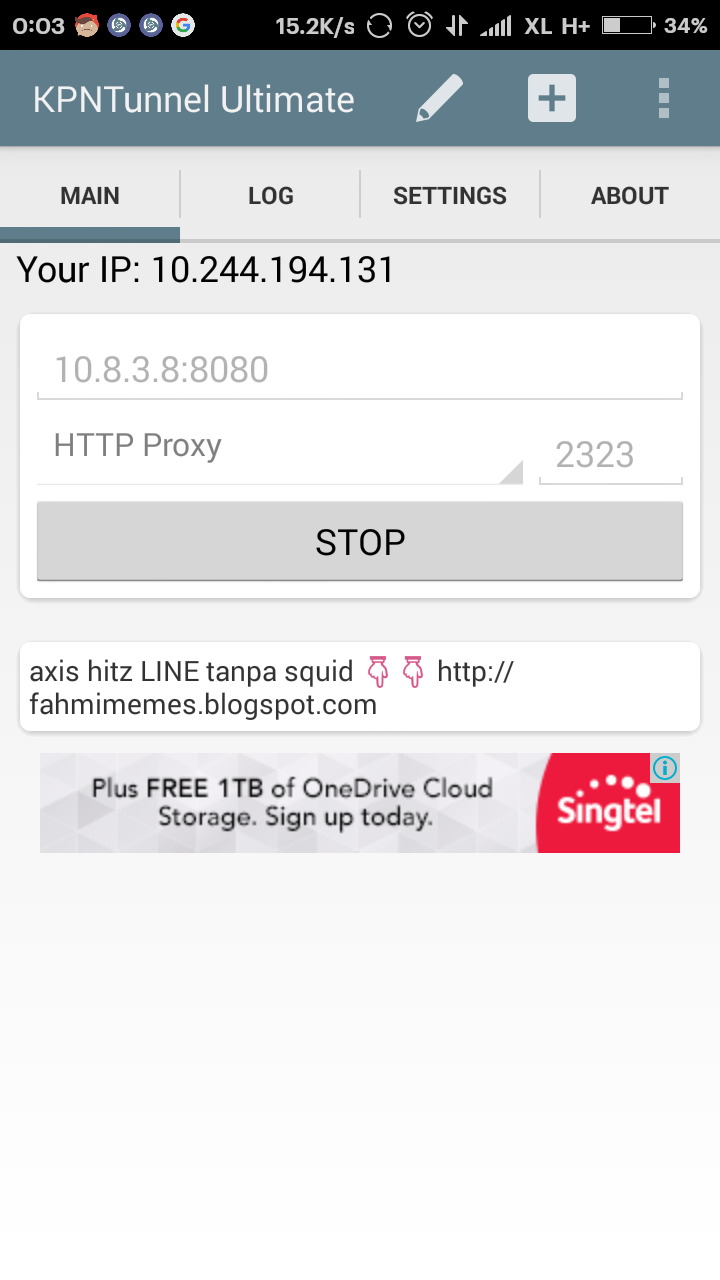The image size is (720, 1280).
Task: Open the SETTINGS tab
Action: (x=450, y=196)
